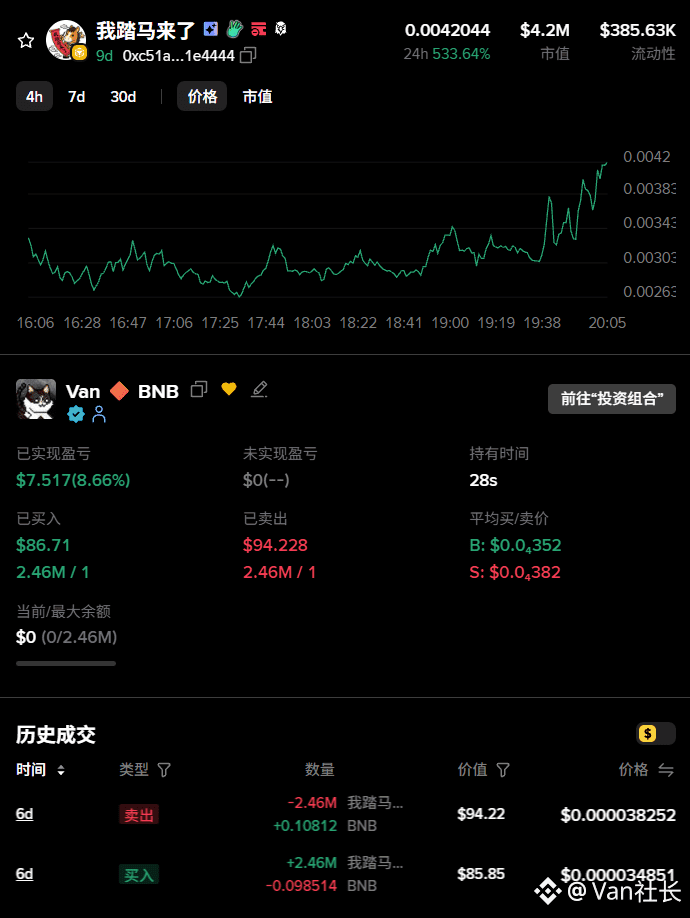Toggle the dollar currency switch in 历史成交
The width and height of the screenshot is (690, 918).
(x=655, y=734)
